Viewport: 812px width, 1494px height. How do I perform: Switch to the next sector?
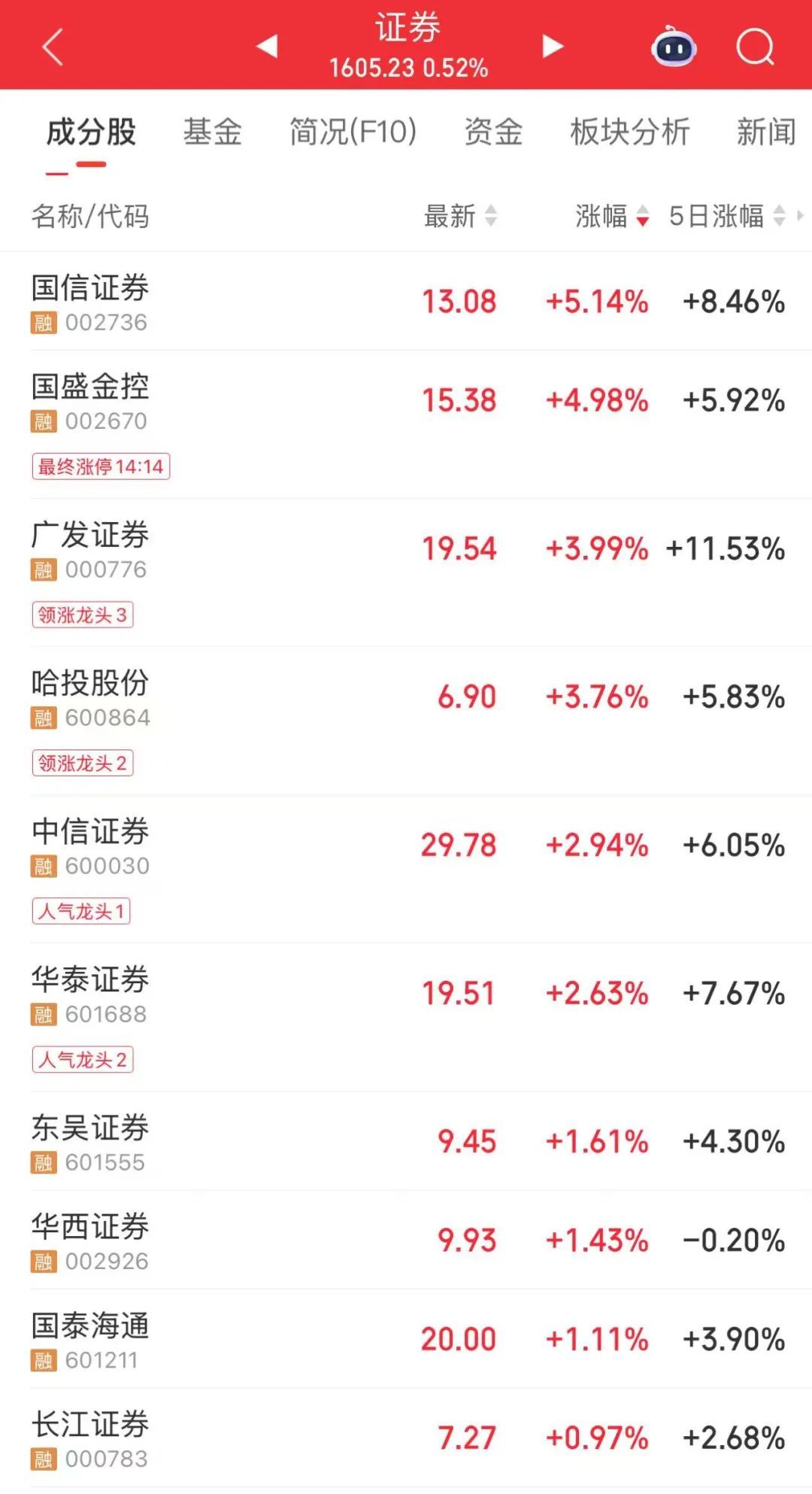pyautogui.click(x=553, y=47)
